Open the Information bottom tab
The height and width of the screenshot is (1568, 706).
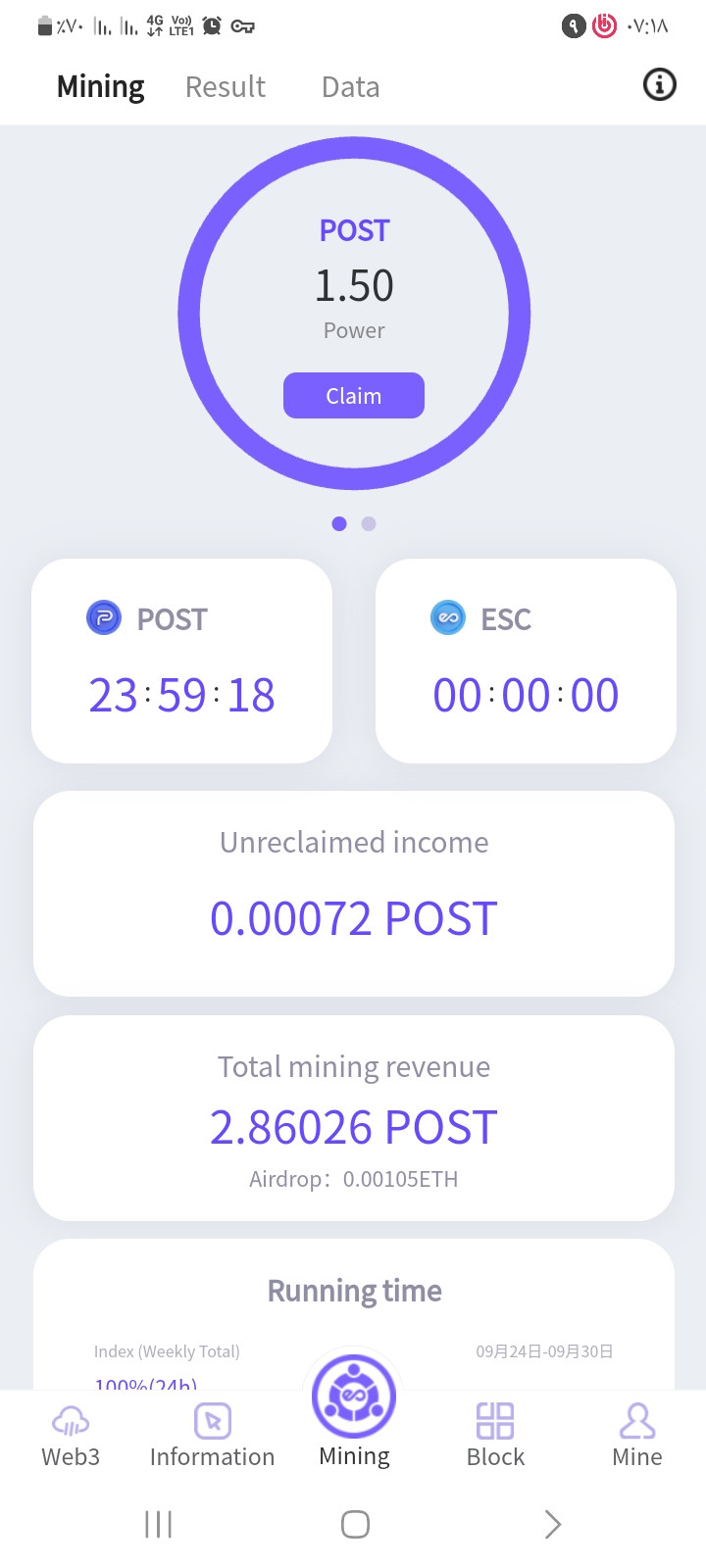[212, 1436]
